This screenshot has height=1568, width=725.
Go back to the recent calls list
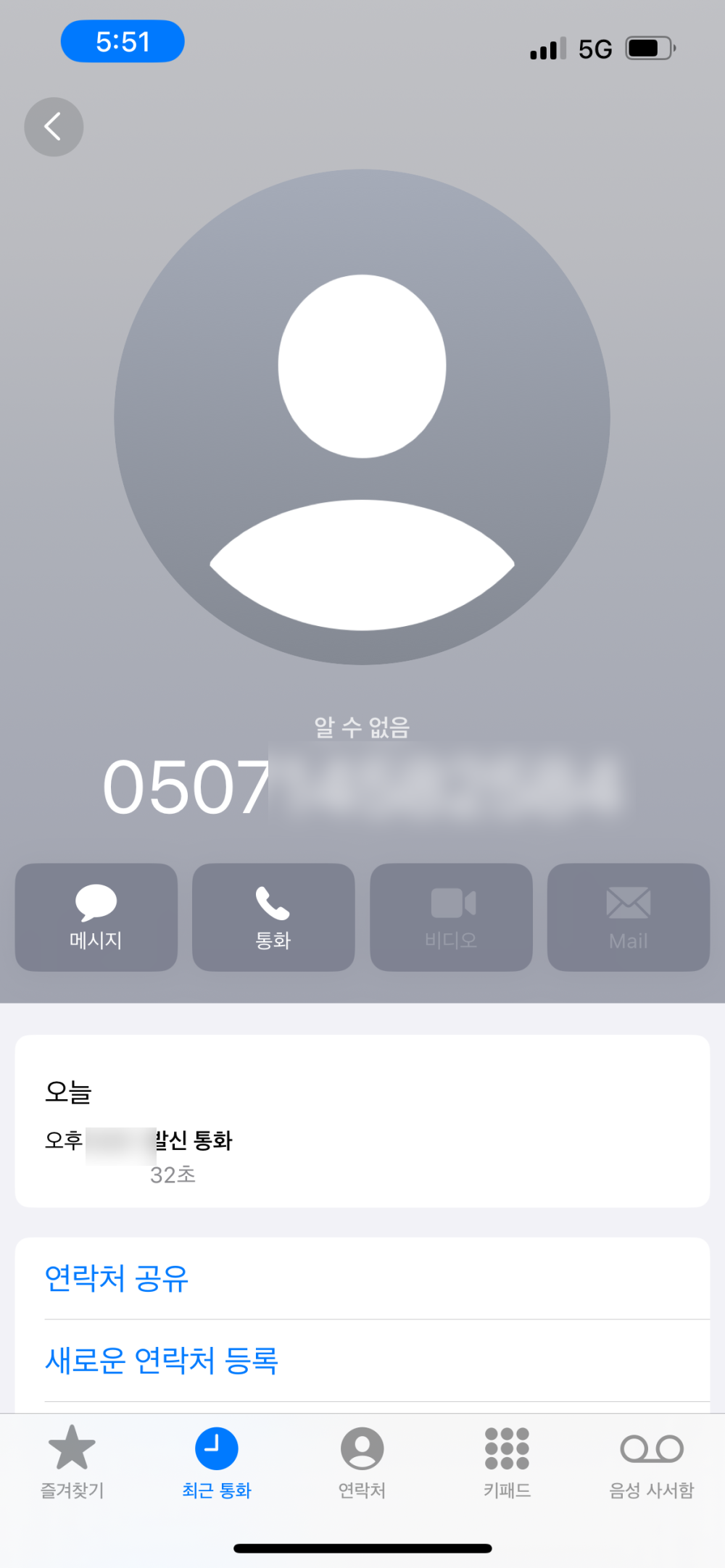click(x=54, y=127)
